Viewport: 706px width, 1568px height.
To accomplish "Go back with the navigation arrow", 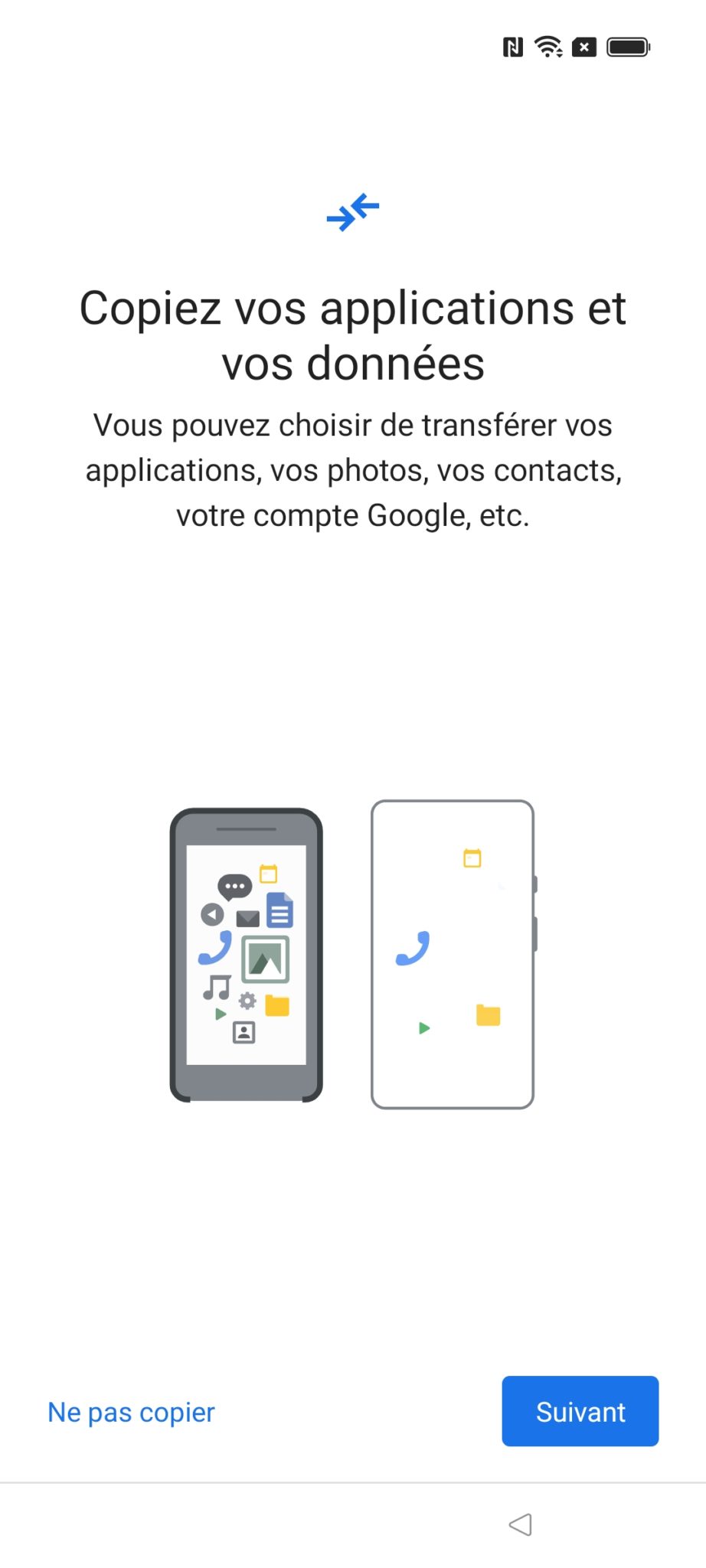I will (521, 1524).
